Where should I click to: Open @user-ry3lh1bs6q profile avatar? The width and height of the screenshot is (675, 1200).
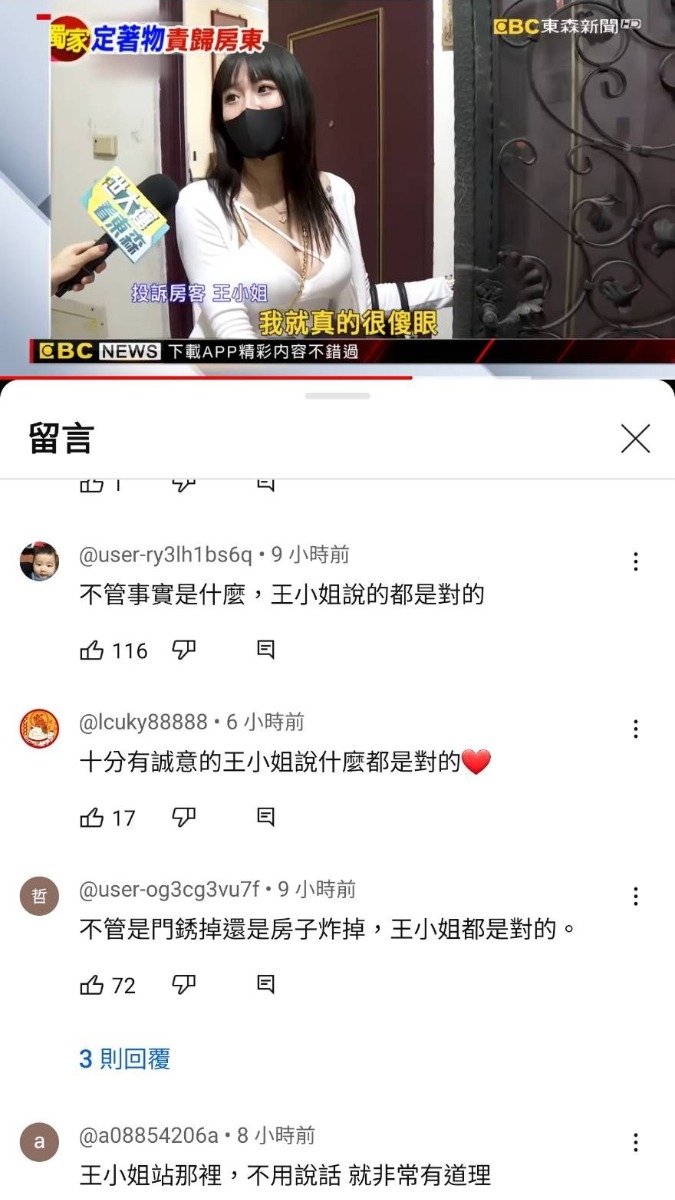pyautogui.click(x=40, y=561)
